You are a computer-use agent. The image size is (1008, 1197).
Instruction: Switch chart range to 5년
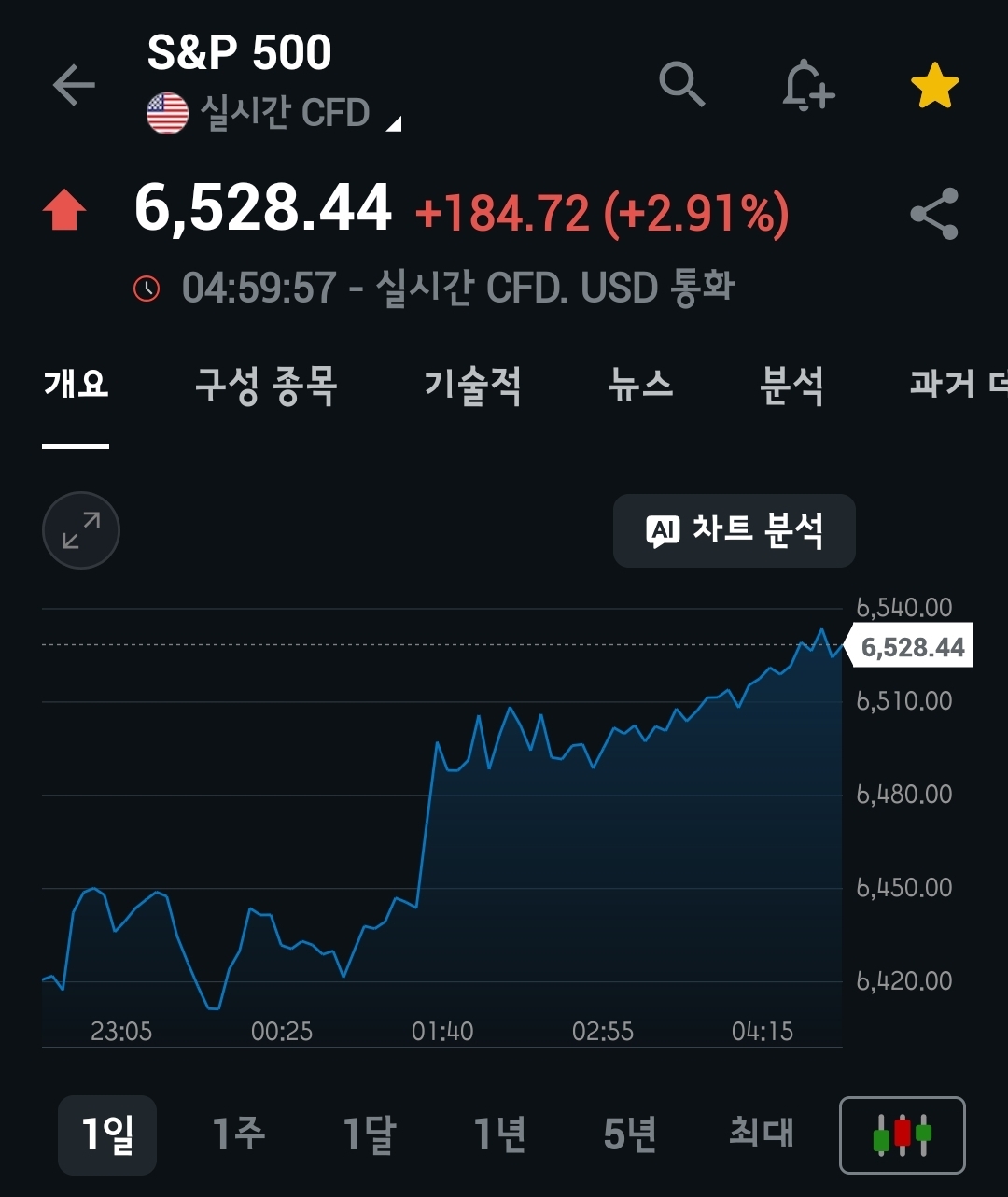click(x=631, y=1134)
